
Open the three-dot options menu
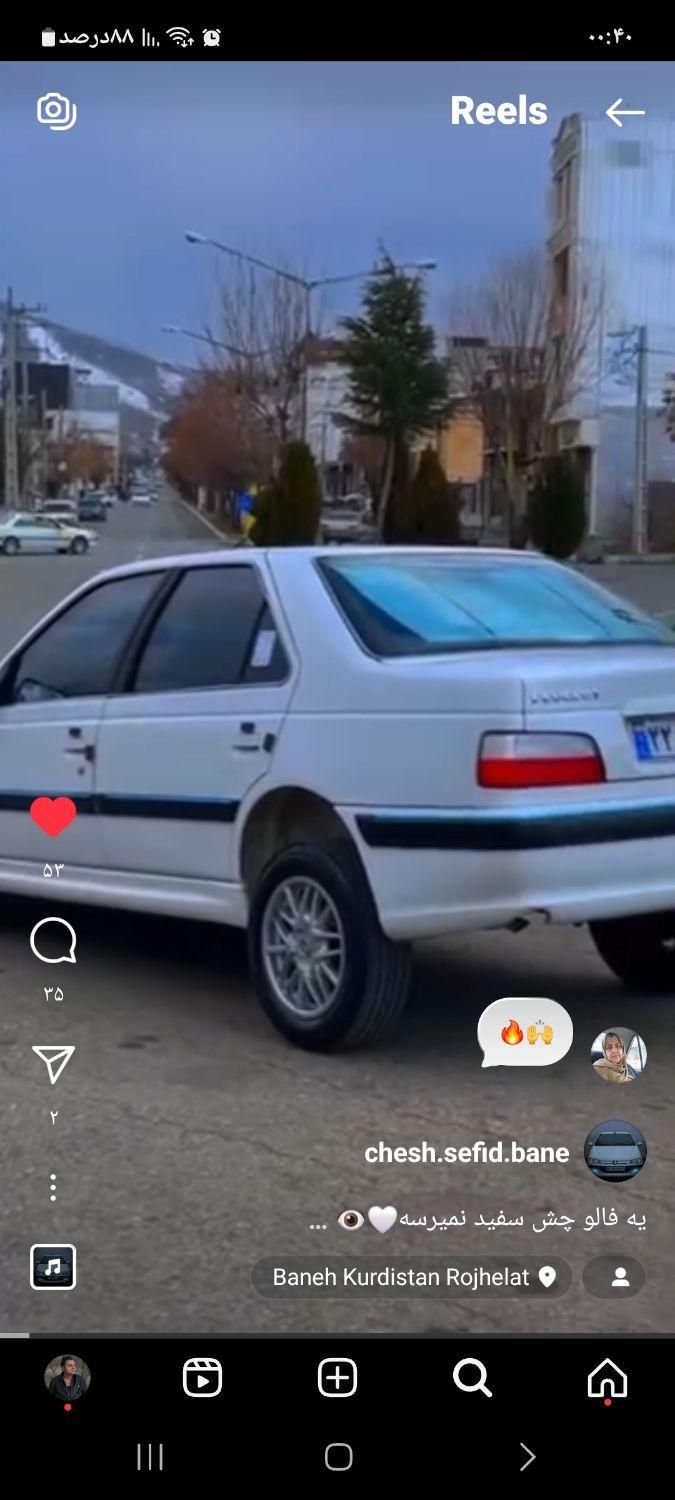53,1188
